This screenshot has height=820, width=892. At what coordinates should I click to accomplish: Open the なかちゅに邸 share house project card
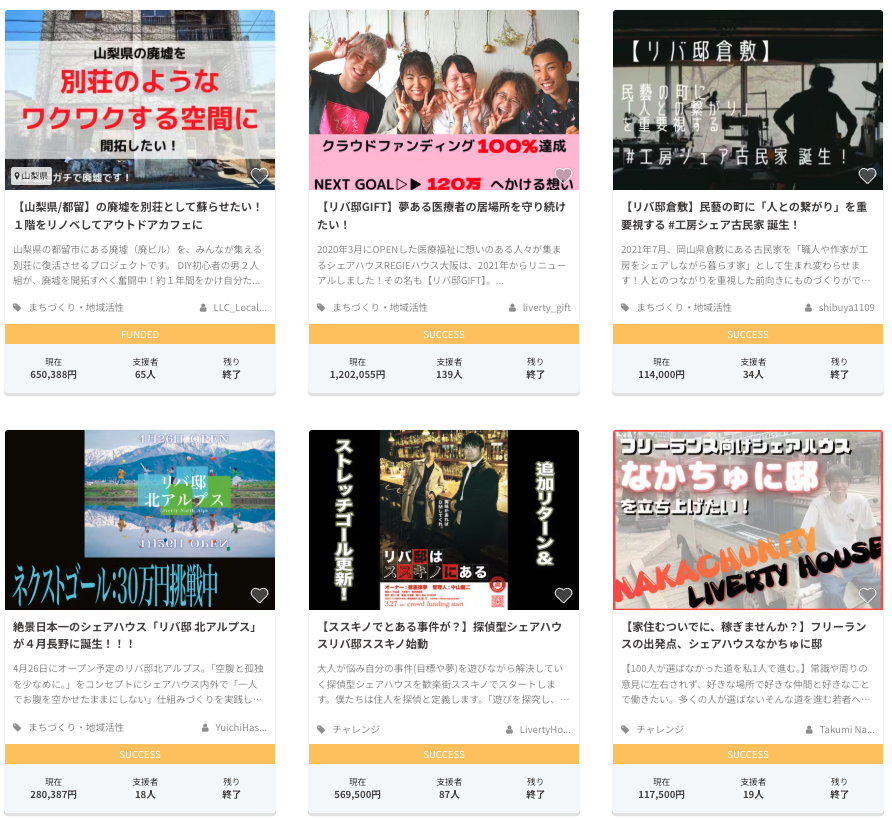click(x=747, y=635)
